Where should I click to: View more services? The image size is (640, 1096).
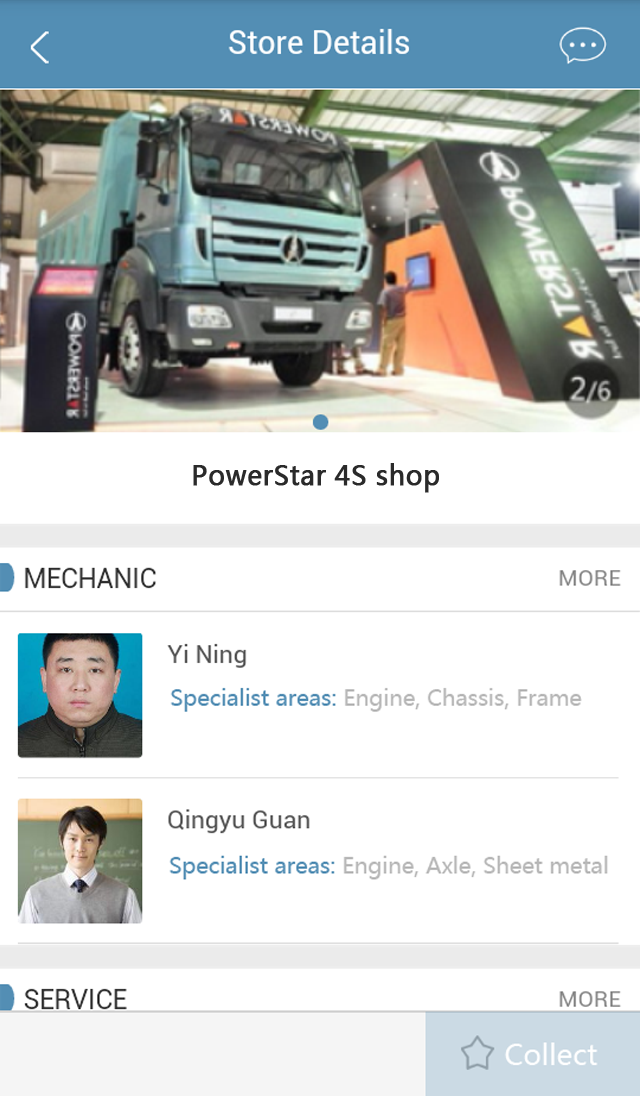pyautogui.click(x=589, y=998)
